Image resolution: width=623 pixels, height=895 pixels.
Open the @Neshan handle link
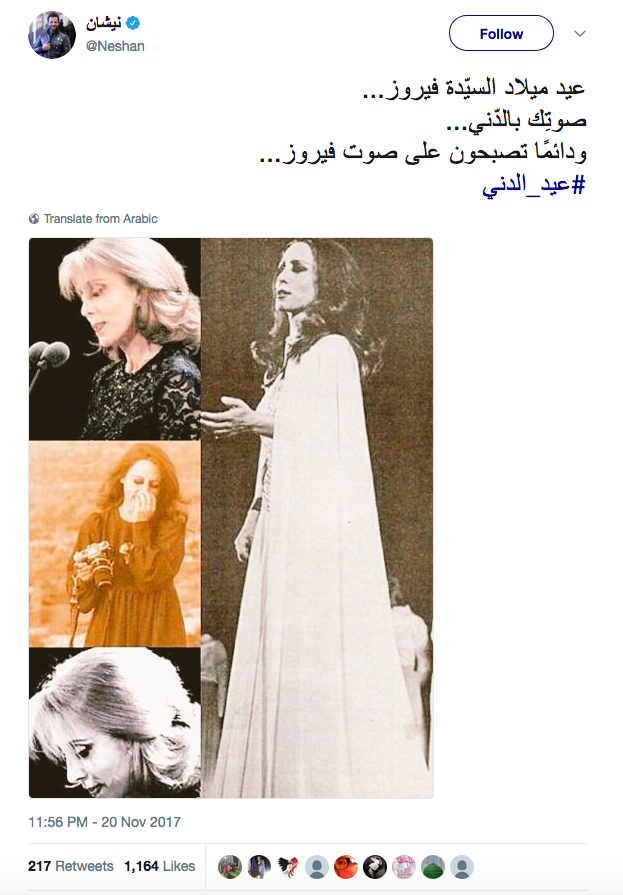coord(115,46)
